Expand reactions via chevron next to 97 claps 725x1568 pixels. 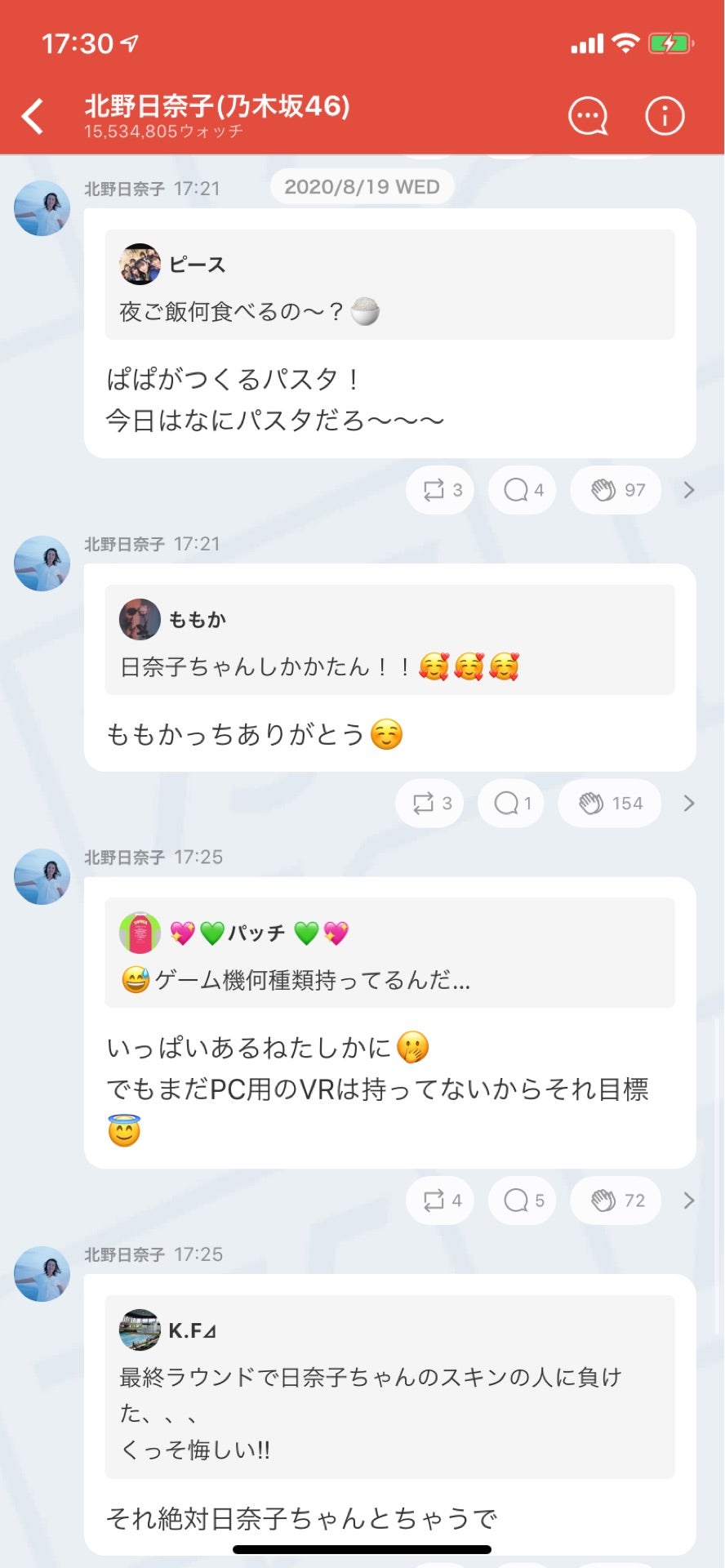click(x=688, y=490)
